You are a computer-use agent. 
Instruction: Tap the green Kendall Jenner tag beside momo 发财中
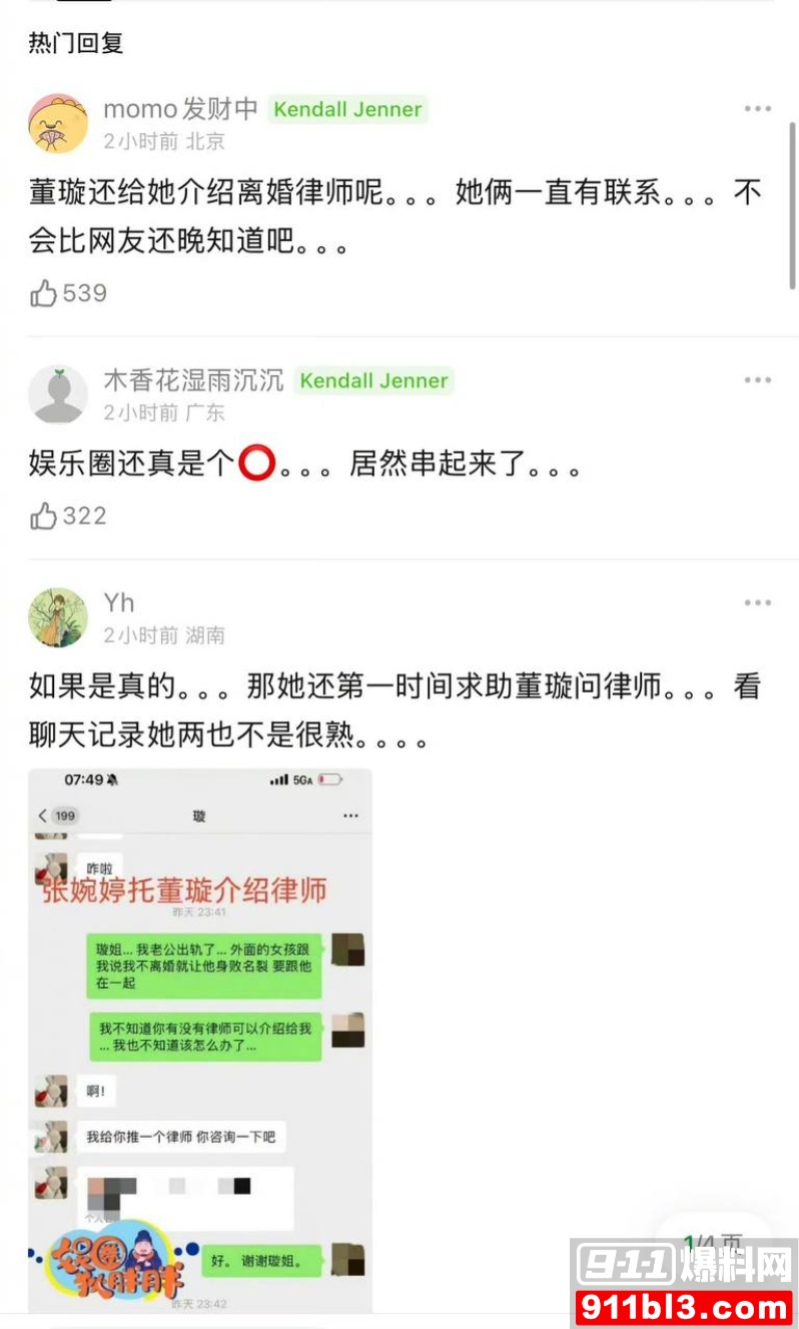pos(348,110)
